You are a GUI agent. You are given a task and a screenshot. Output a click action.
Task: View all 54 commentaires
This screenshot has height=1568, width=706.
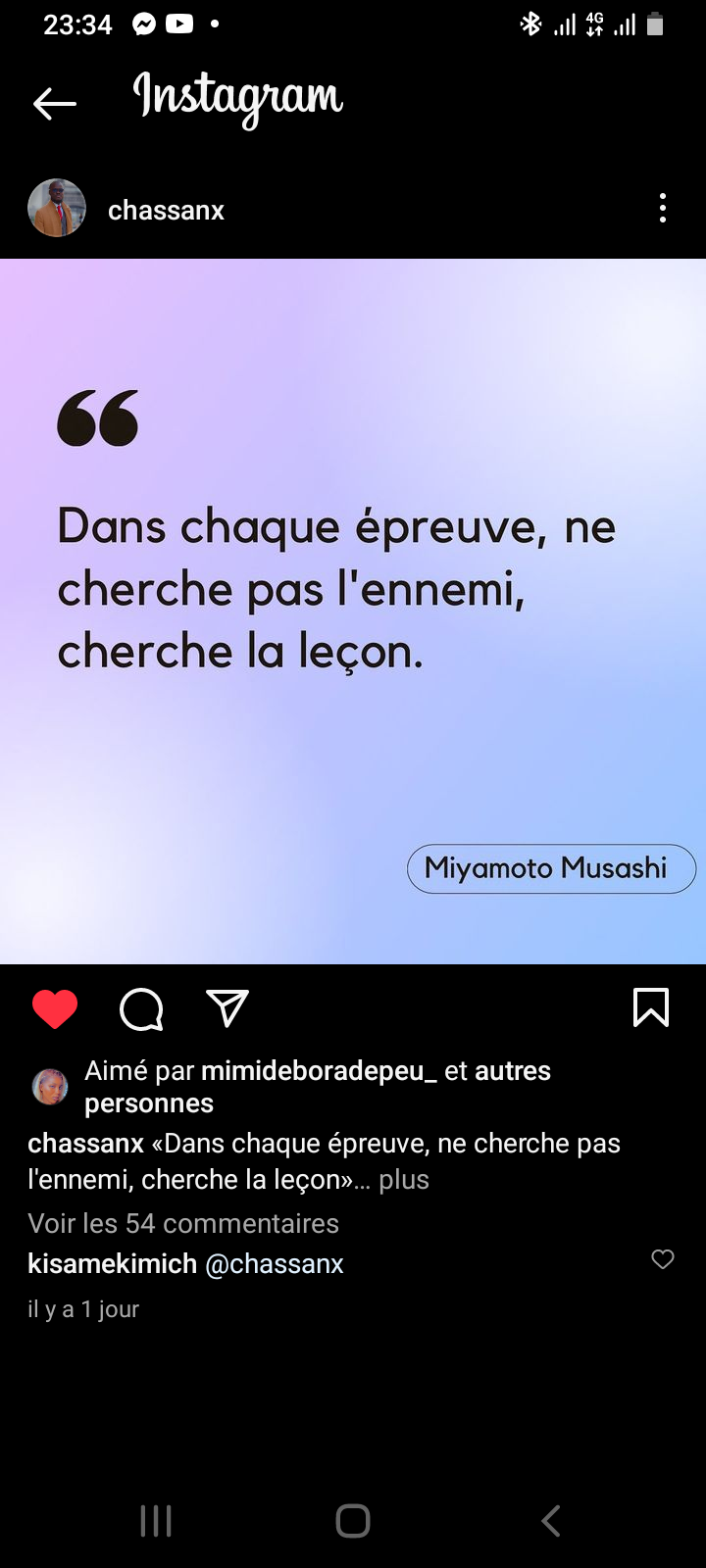(183, 1223)
